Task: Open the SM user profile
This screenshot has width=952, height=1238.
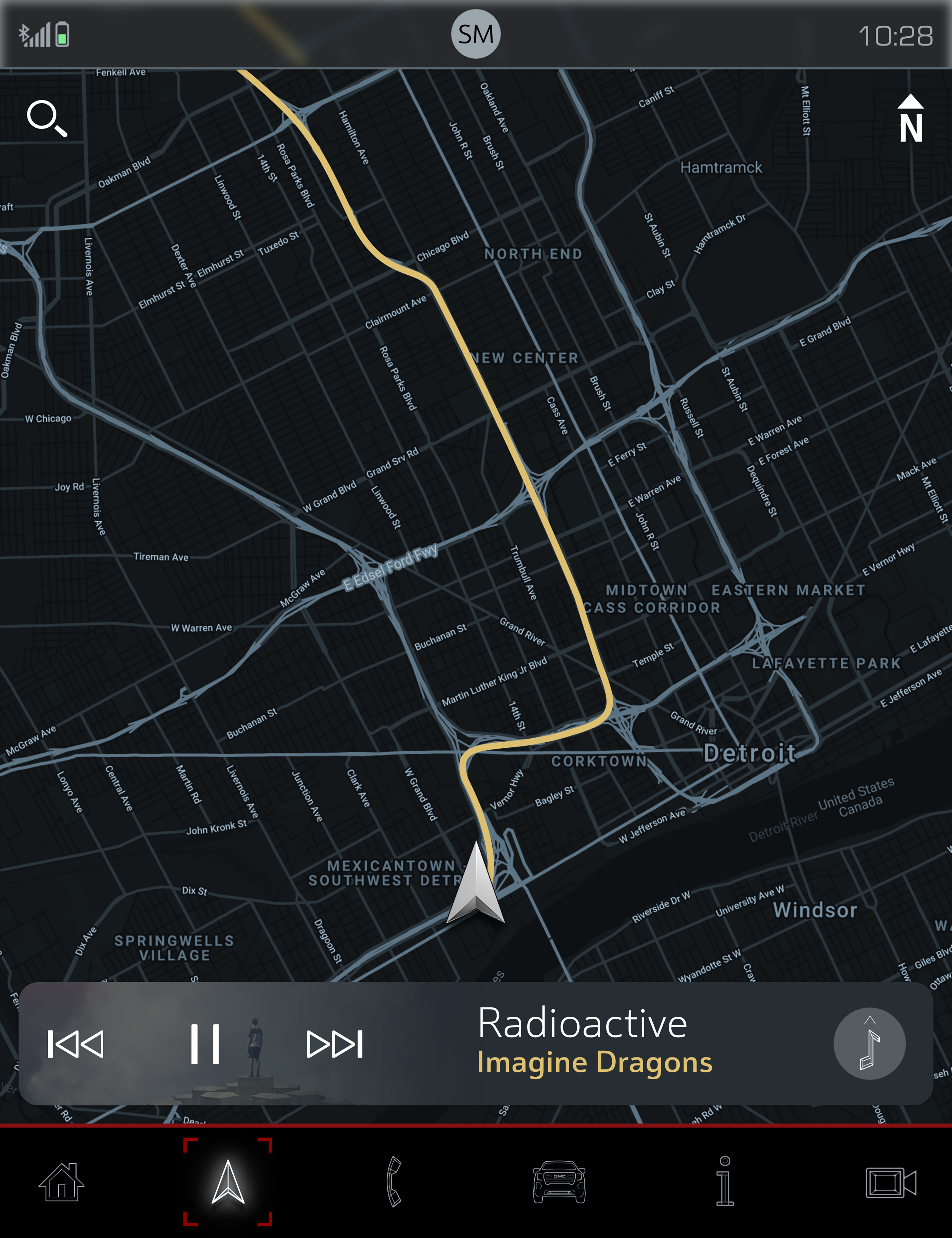Action: point(476,34)
